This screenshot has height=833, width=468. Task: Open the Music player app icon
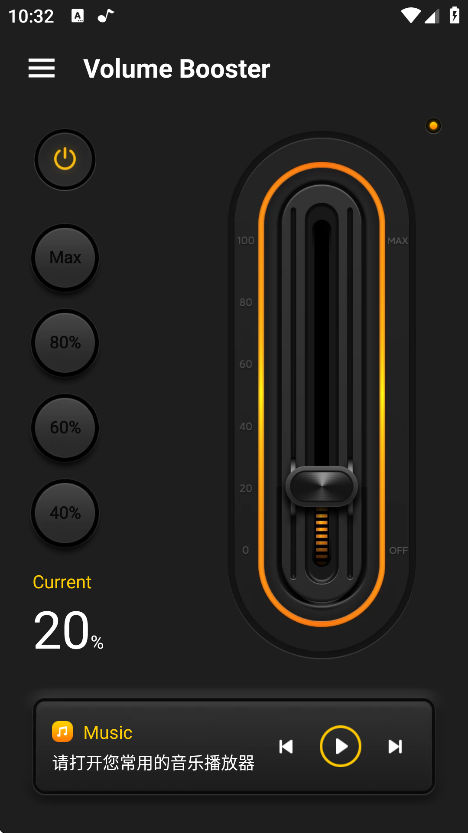[62, 732]
